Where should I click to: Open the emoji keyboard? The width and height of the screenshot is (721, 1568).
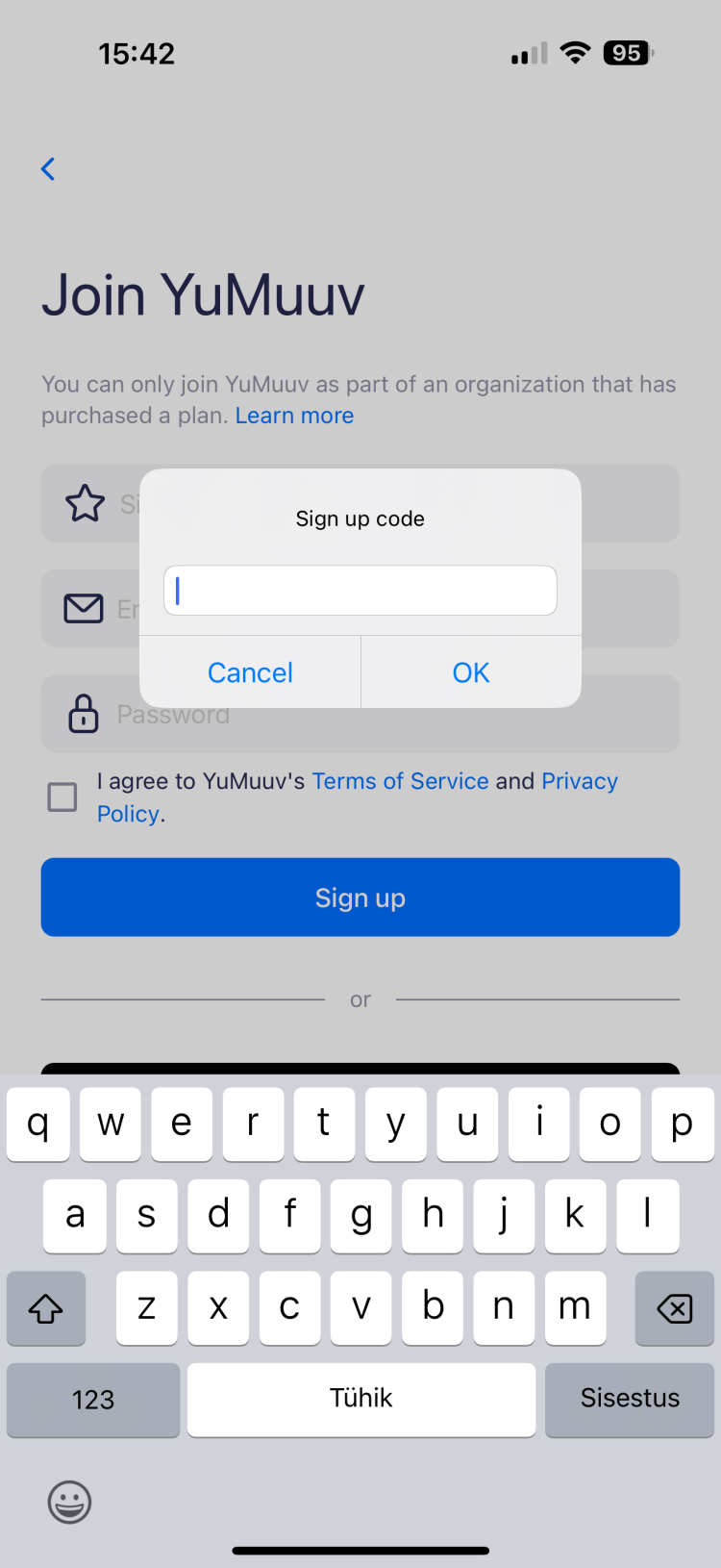[70, 1502]
